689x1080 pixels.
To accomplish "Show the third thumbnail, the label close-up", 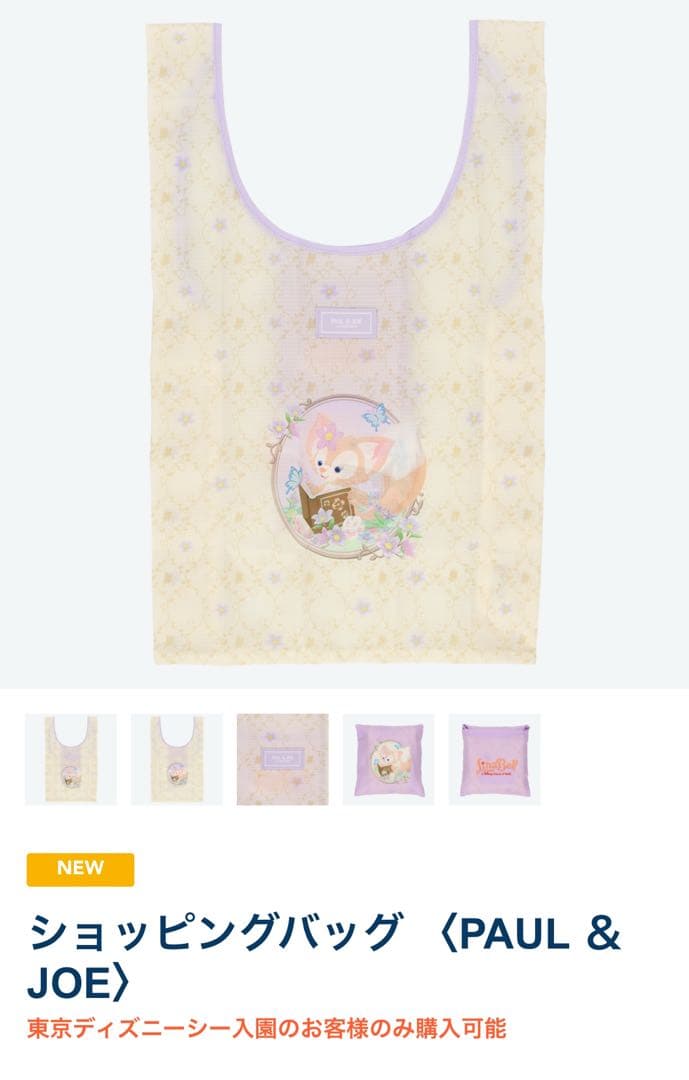I will pos(283,759).
